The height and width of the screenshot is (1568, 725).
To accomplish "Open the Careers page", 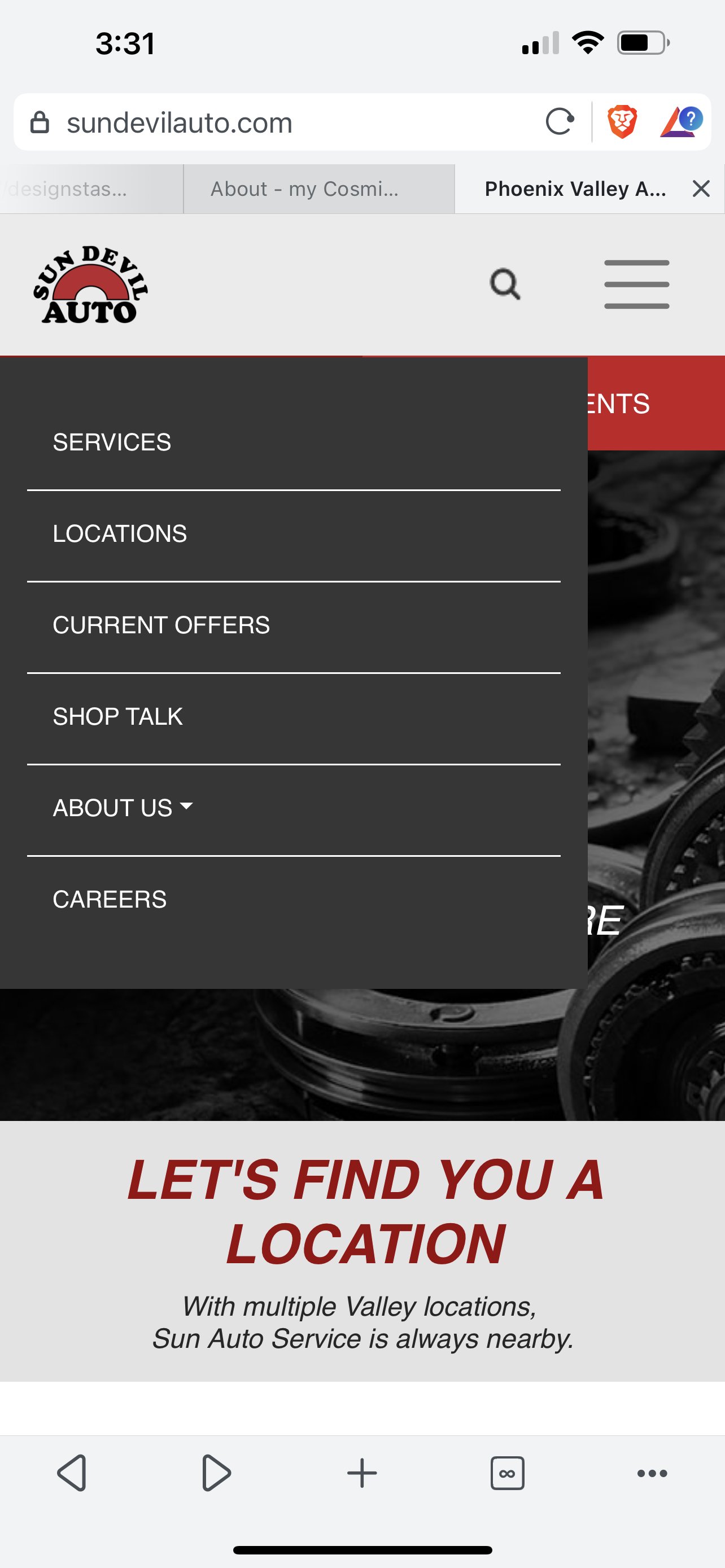I will [x=110, y=899].
